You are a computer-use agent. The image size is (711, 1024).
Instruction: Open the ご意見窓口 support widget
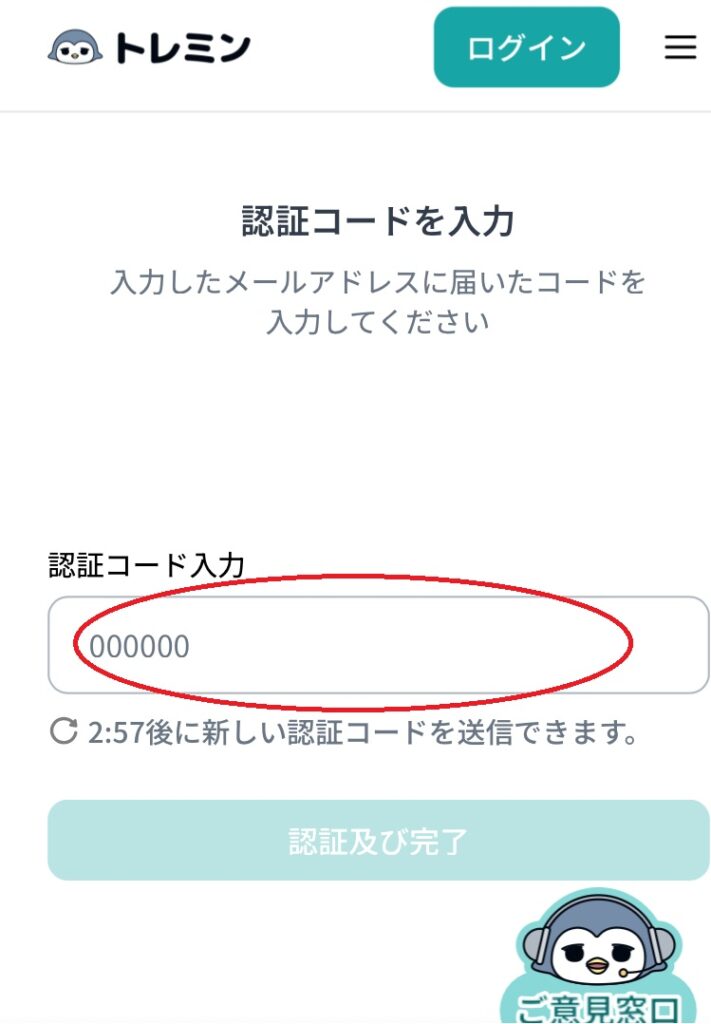click(x=597, y=962)
